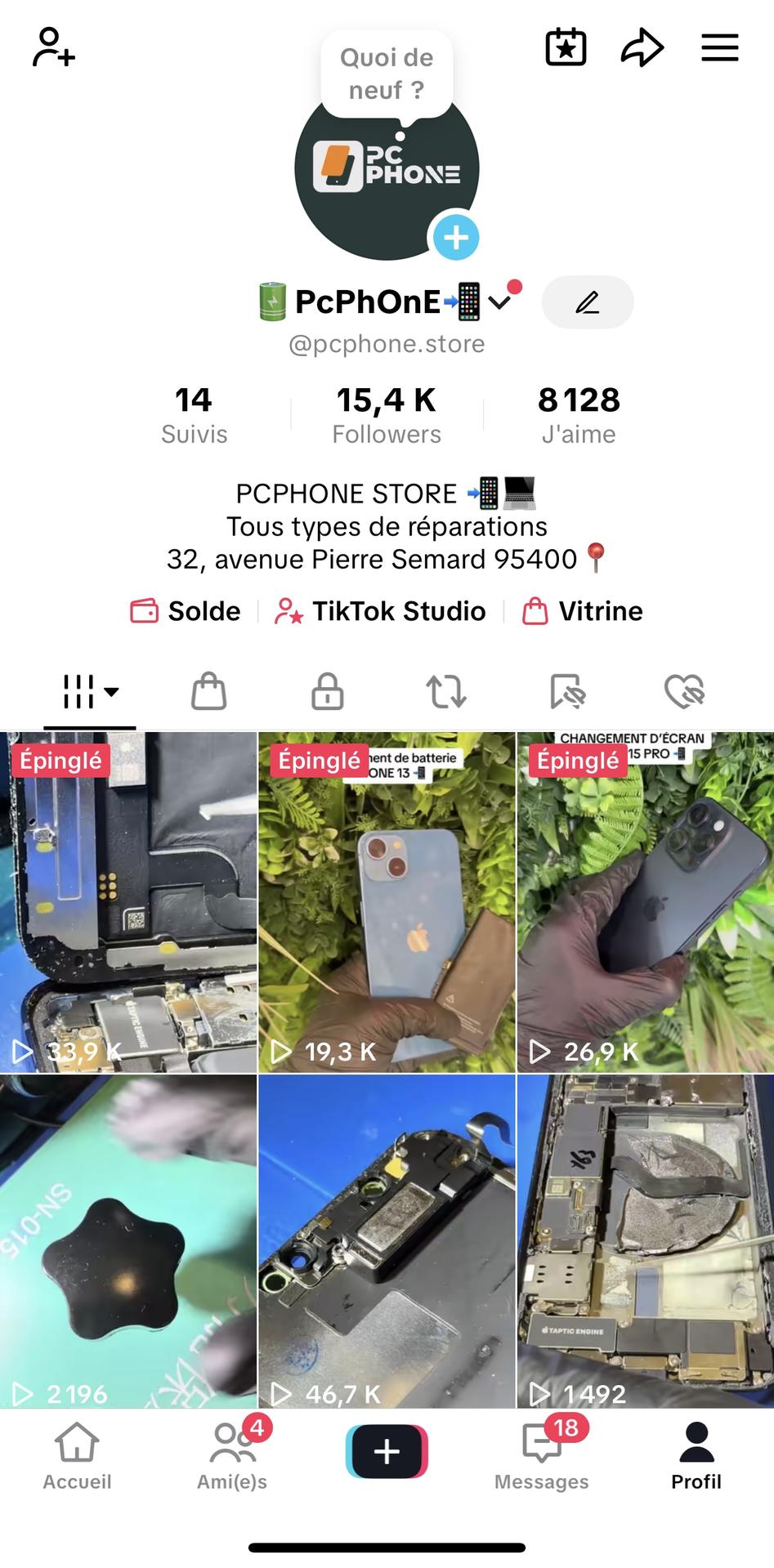
Task: Edit the profile with pencil button
Action: tap(587, 302)
